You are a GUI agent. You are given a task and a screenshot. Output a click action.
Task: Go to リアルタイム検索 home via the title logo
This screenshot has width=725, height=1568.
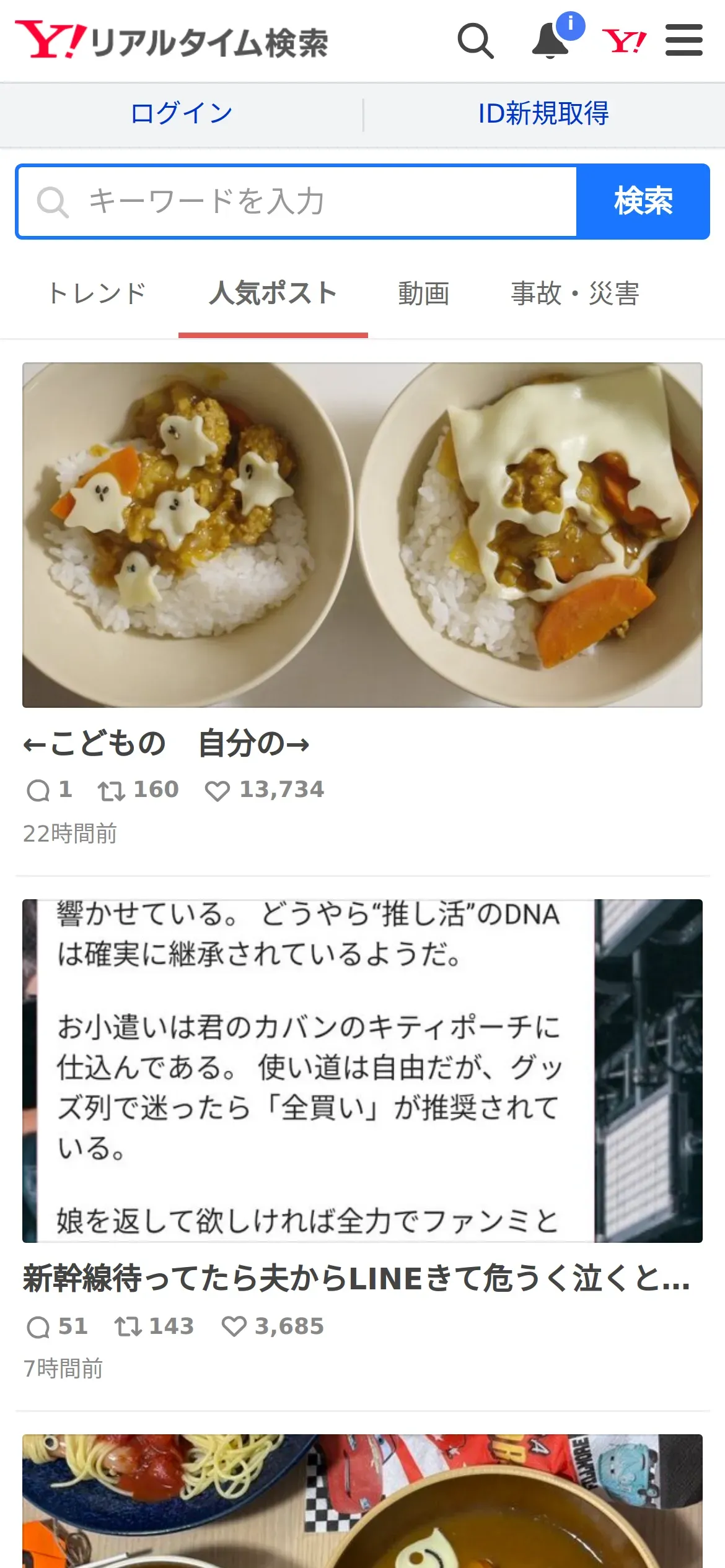coord(209,42)
